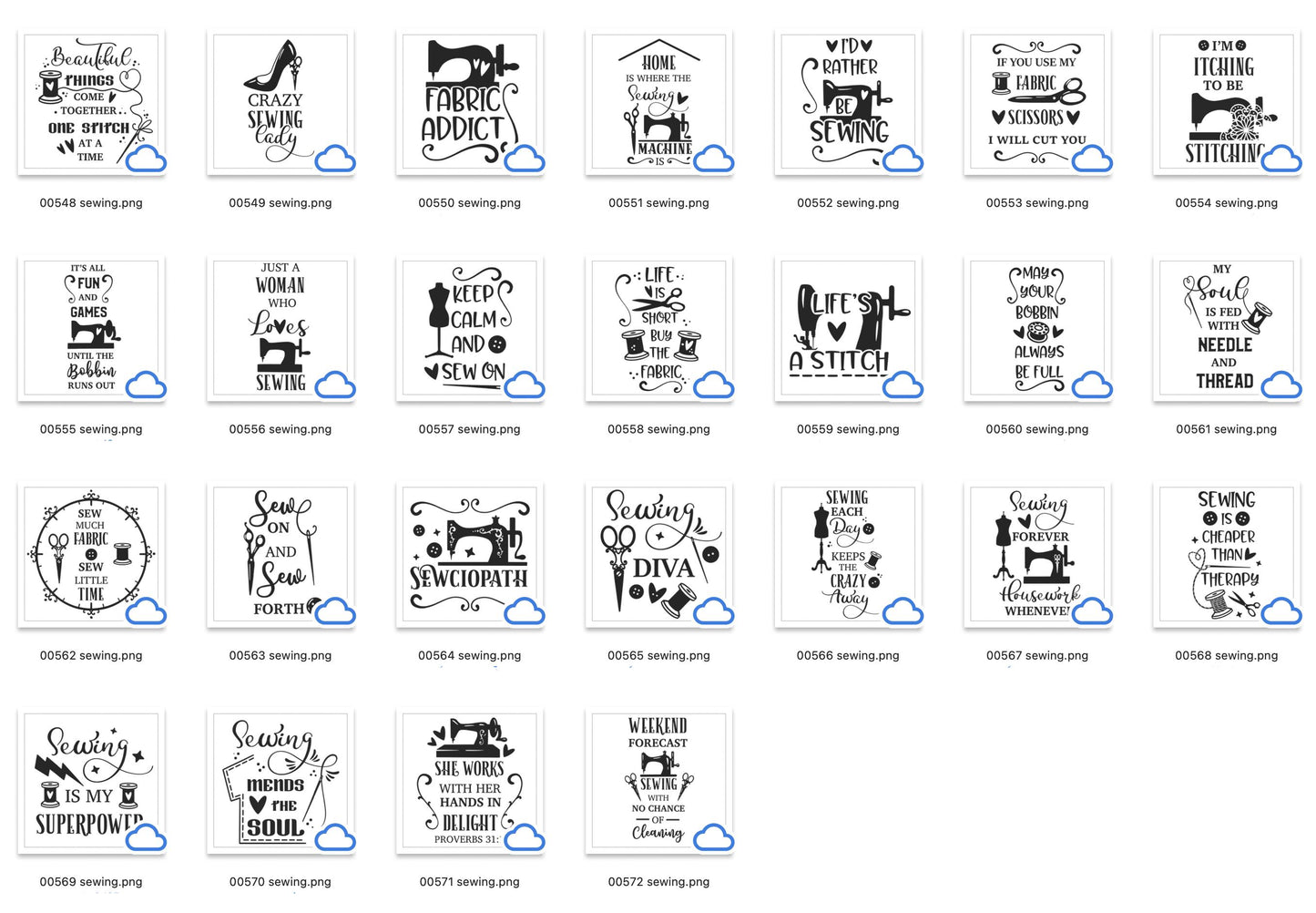The image size is (1316, 913).
Task: Open 00553 sewing.png scissors design
Action: pyautogui.click(x=1037, y=102)
